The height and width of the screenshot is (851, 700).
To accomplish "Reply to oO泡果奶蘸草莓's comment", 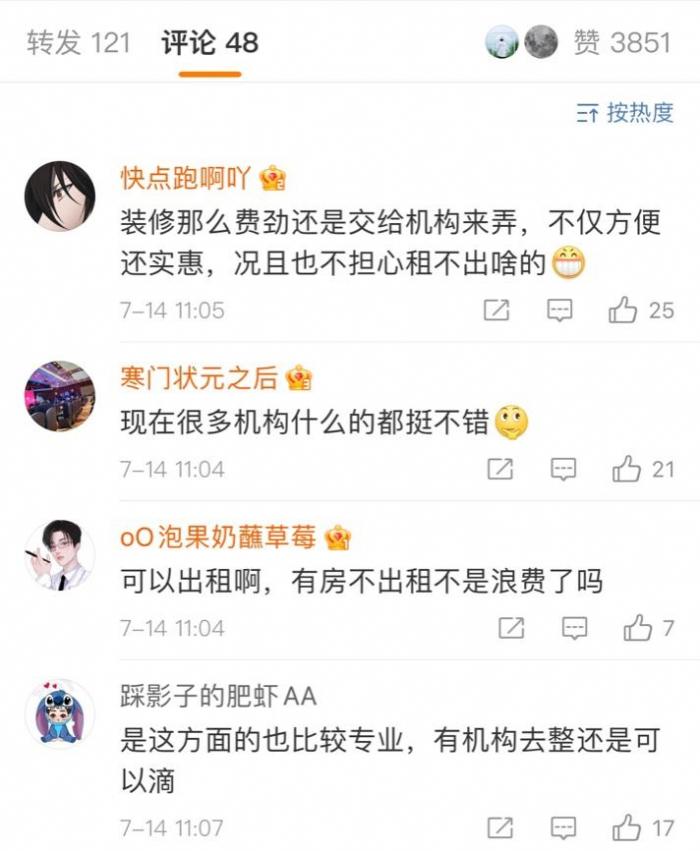I will (575, 628).
